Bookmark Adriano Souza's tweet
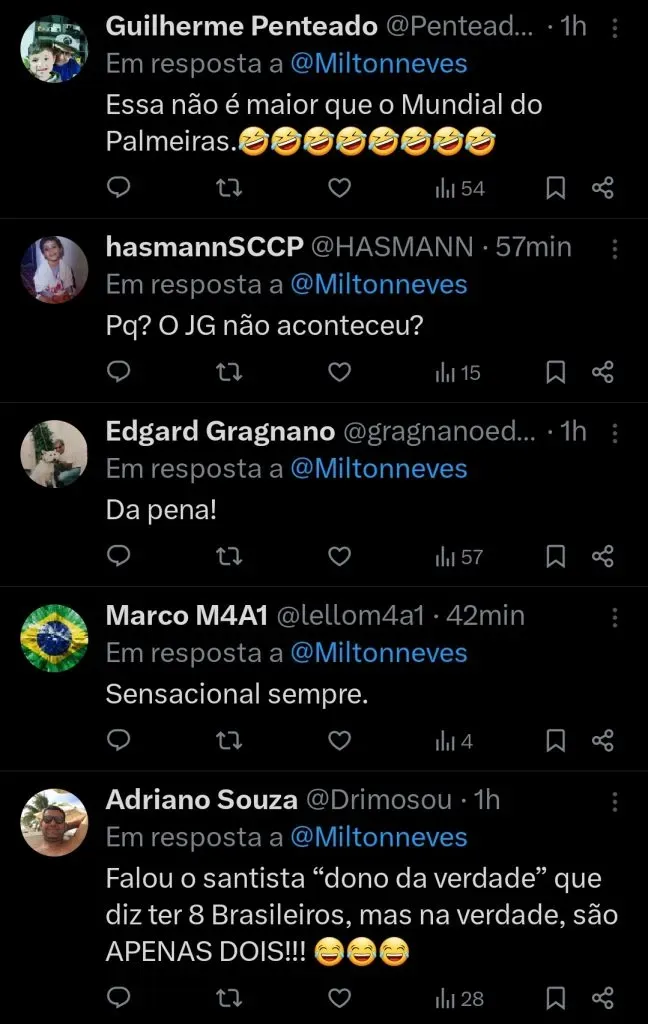Screen dimensions: 648x1024 pyautogui.click(x=557, y=997)
